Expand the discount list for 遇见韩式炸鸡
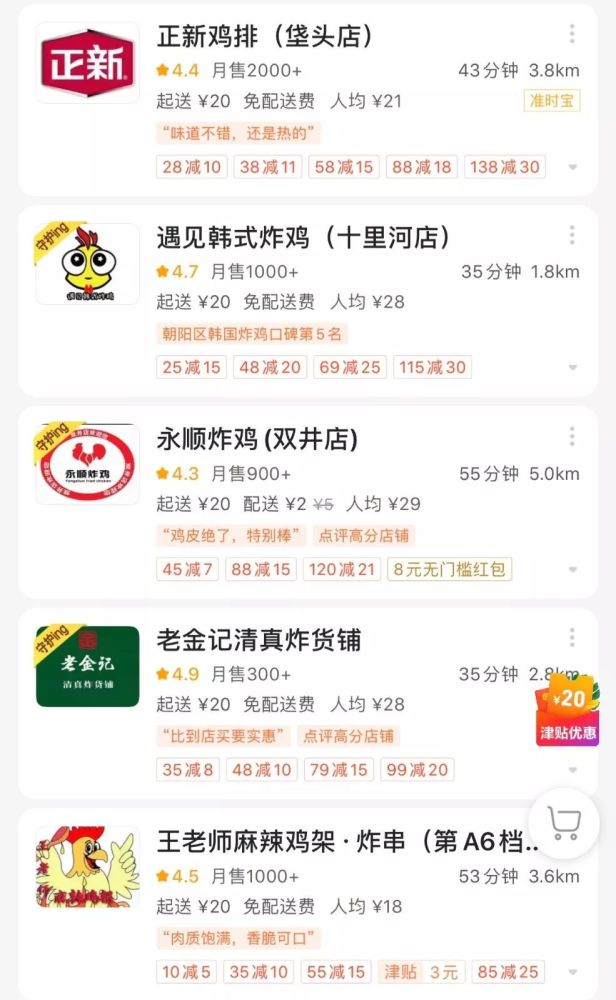The width and height of the screenshot is (616, 1000). [x=573, y=368]
